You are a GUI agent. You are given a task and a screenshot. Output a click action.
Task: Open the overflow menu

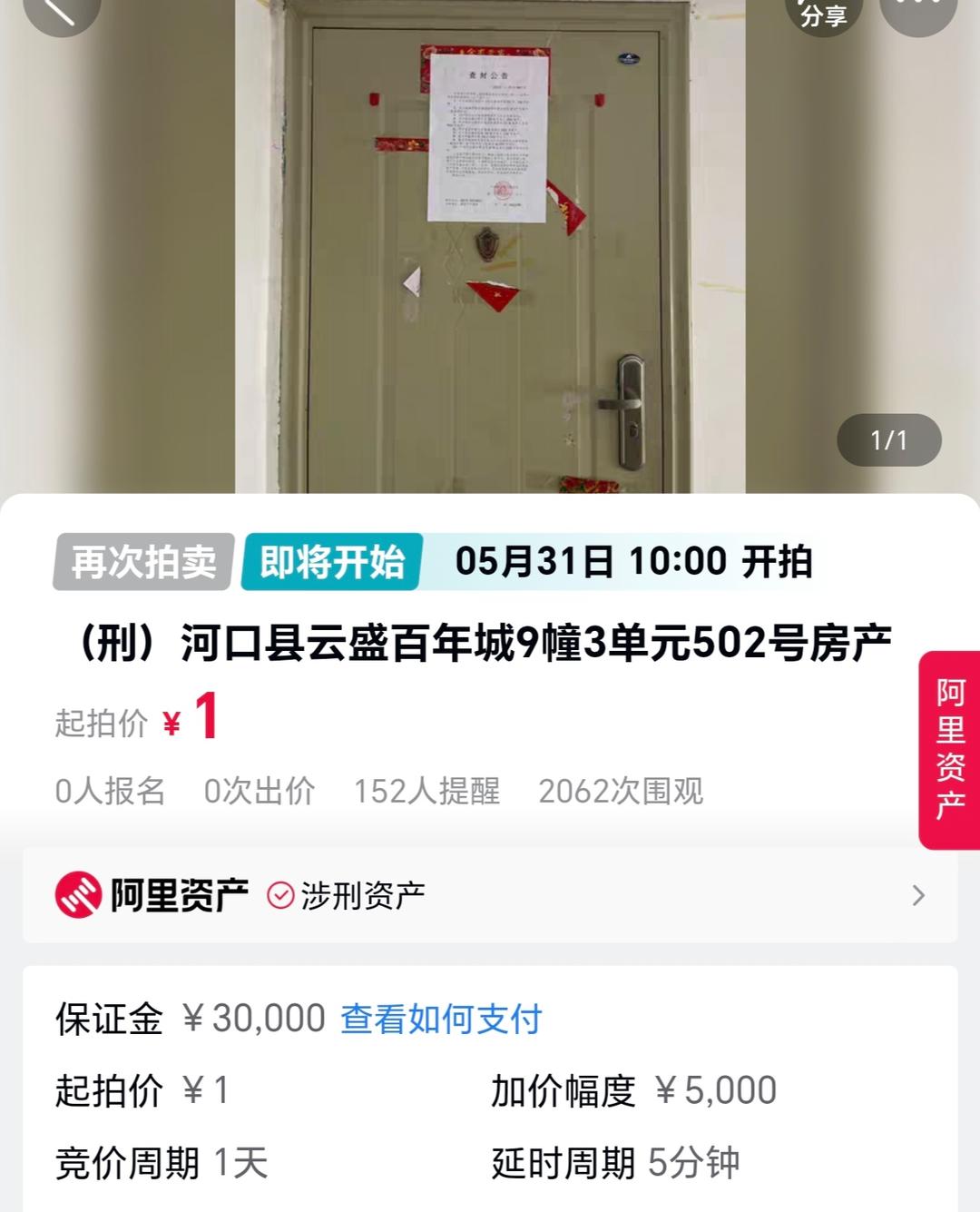click(917, 11)
